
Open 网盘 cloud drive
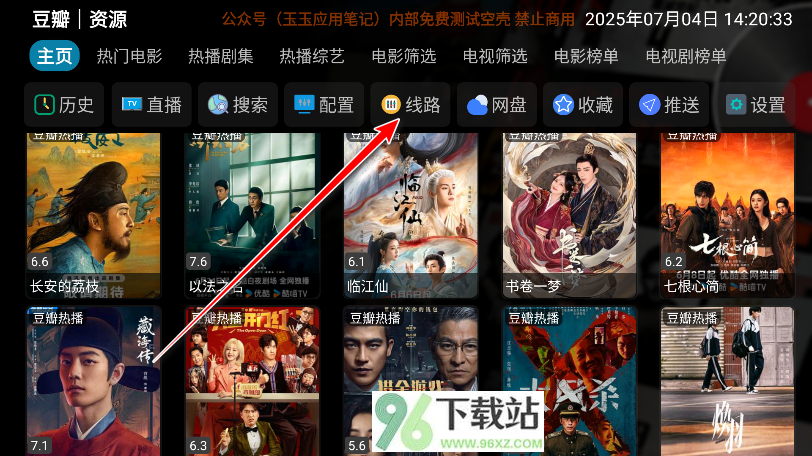(x=496, y=105)
